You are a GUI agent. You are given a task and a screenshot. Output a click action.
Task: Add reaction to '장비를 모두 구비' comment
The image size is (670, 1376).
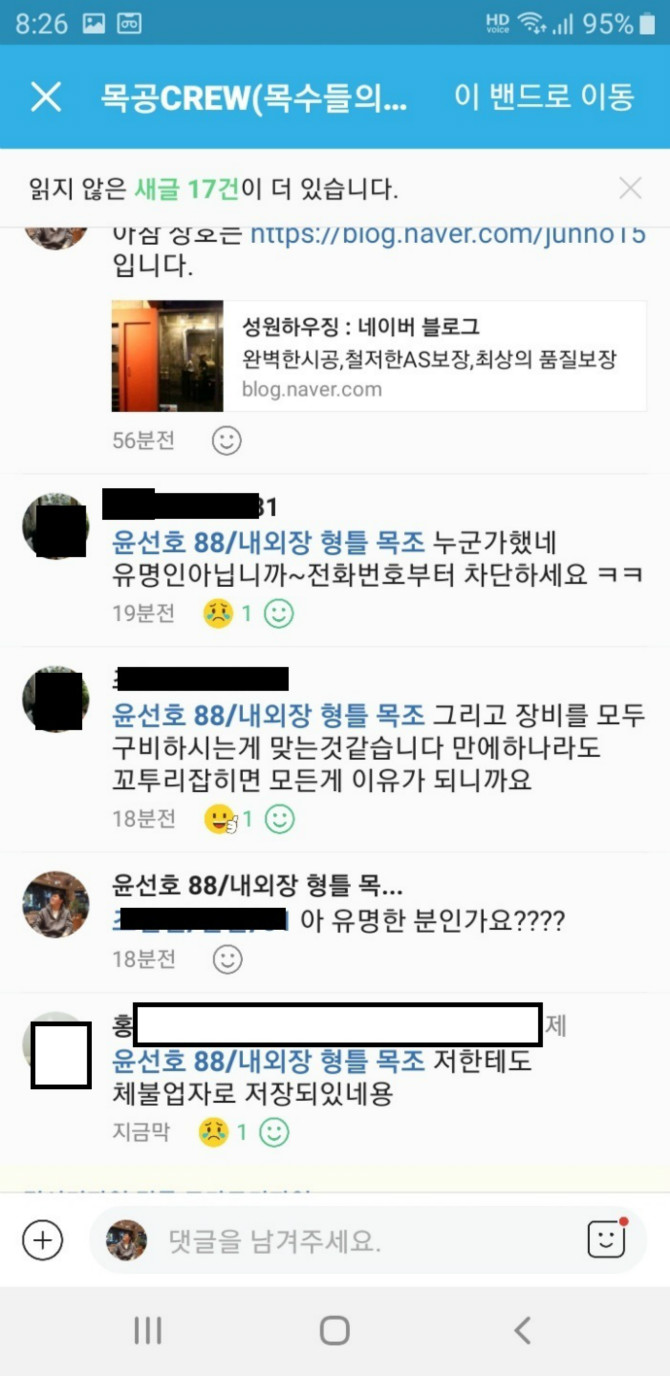(279, 819)
